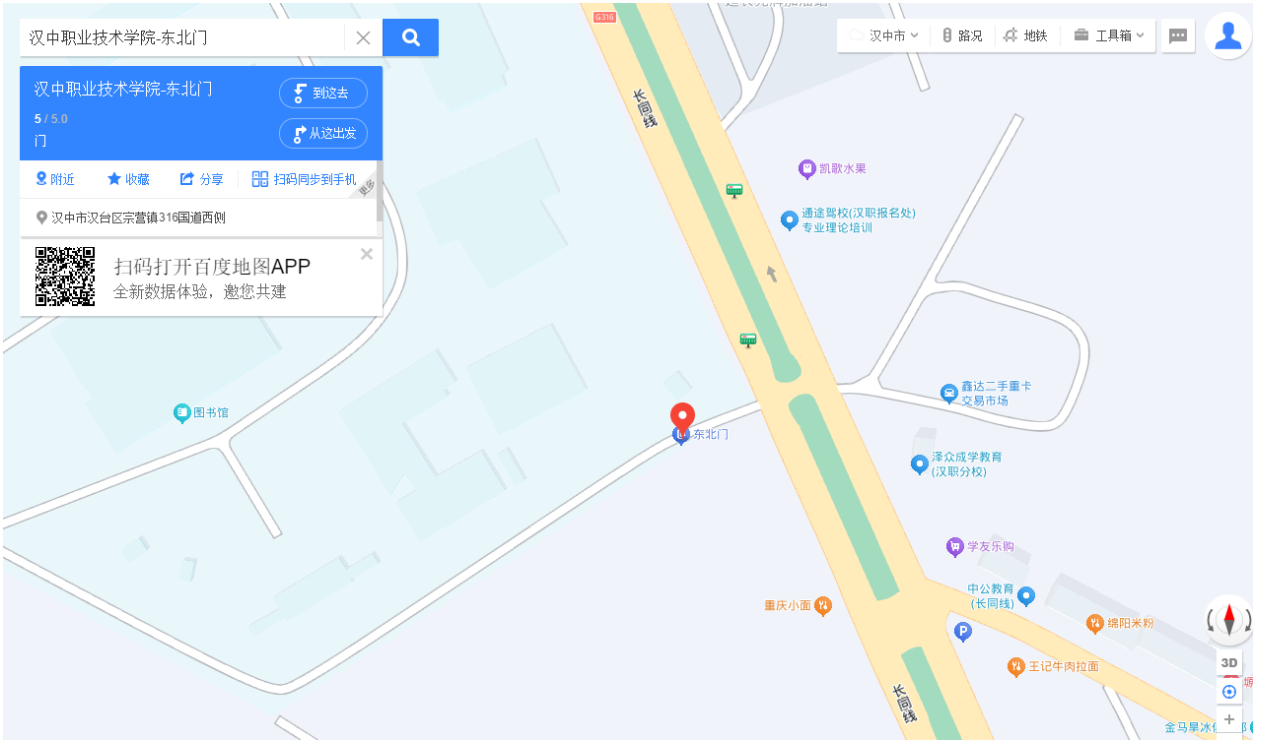Save this place with 收藏

pyautogui.click(x=128, y=179)
